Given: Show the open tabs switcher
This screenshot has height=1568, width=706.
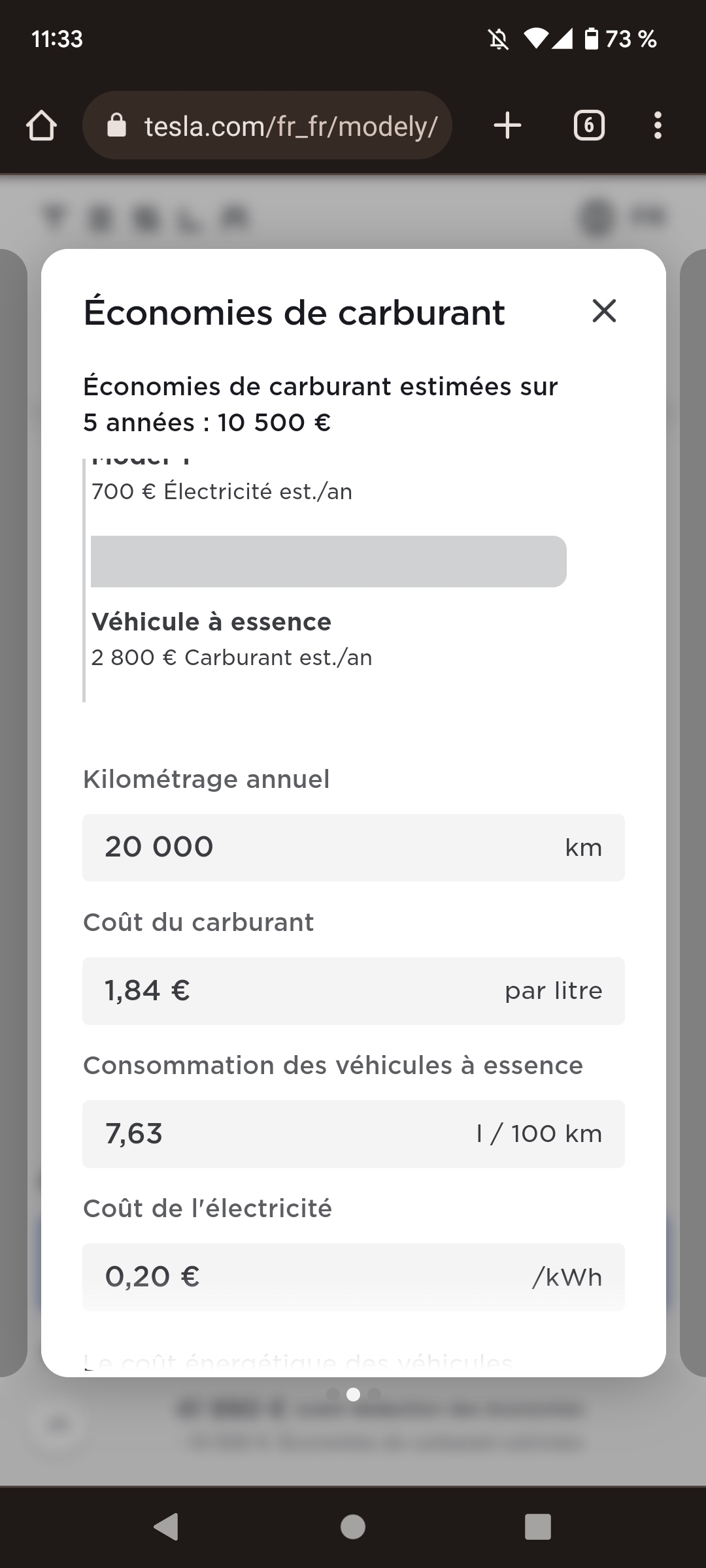Looking at the screenshot, I should click(x=588, y=125).
